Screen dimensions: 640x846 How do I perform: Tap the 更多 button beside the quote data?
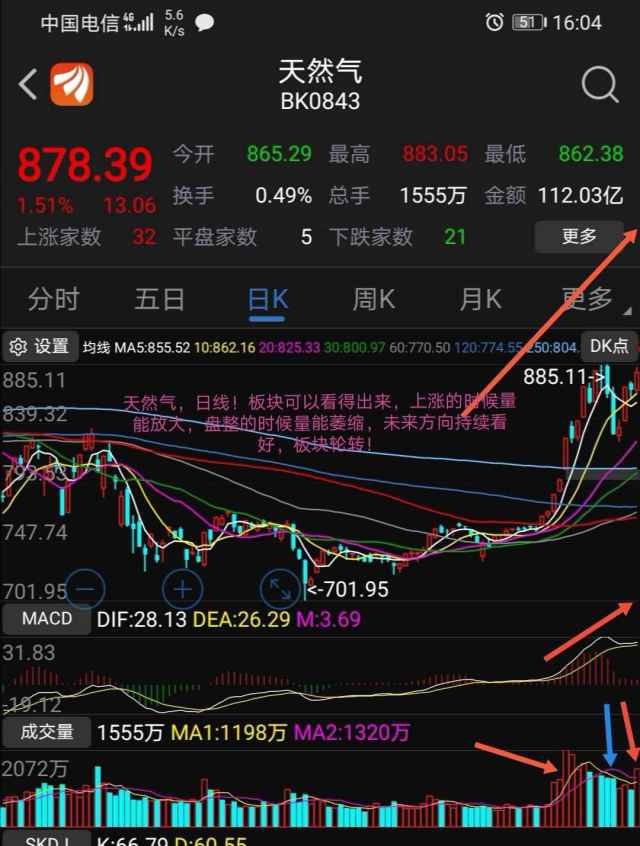tap(579, 237)
